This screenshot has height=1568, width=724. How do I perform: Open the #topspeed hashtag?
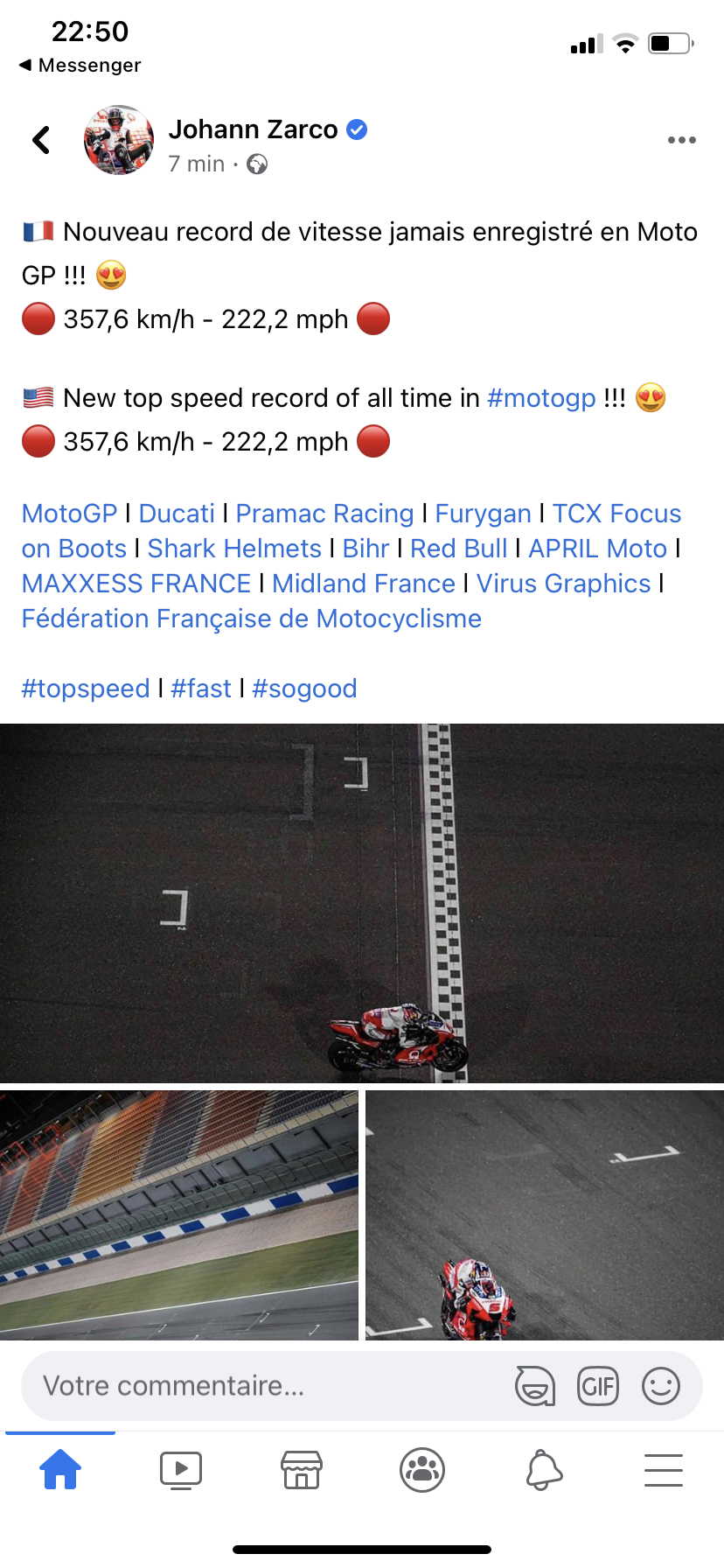[x=86, y=689]
